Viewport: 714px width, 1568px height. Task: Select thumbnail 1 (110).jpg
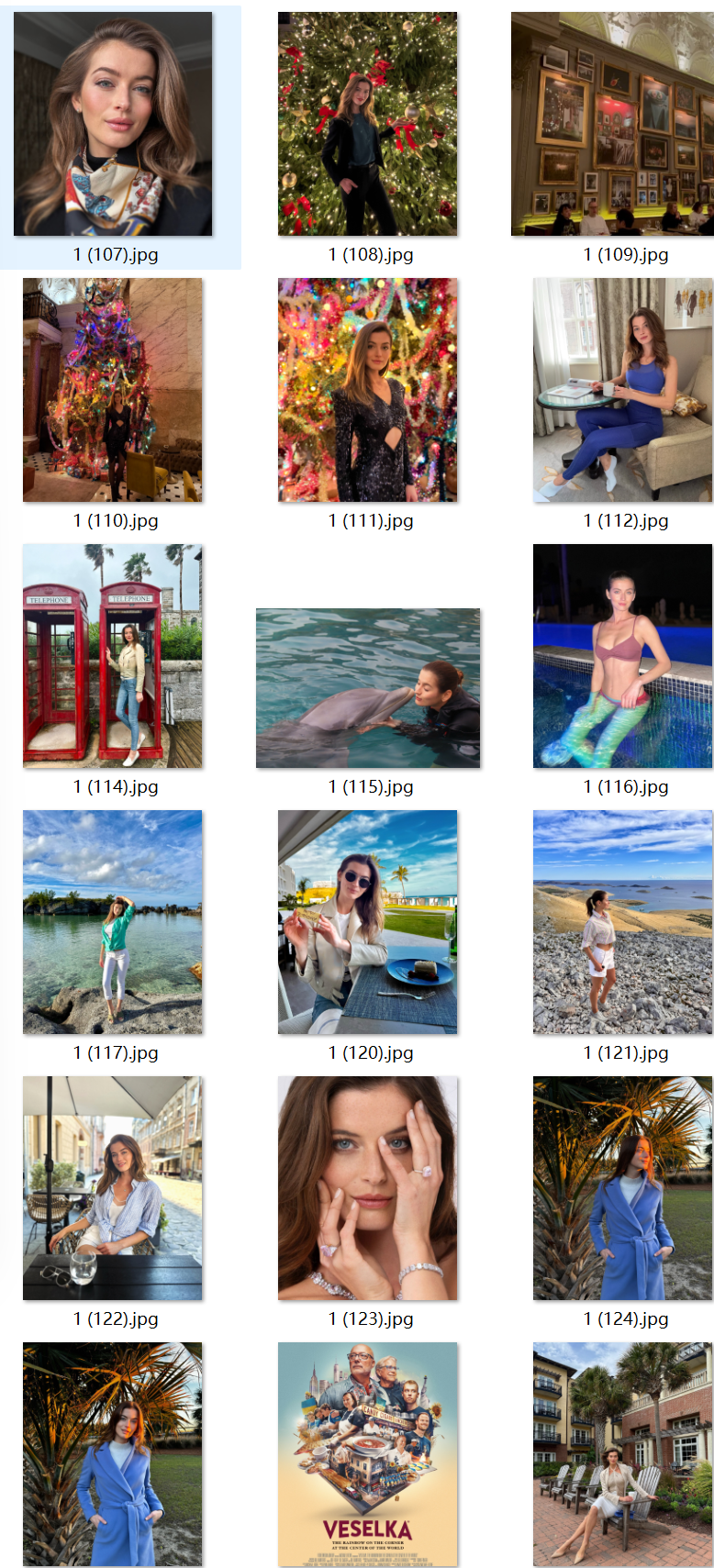(x=113, y=390)
